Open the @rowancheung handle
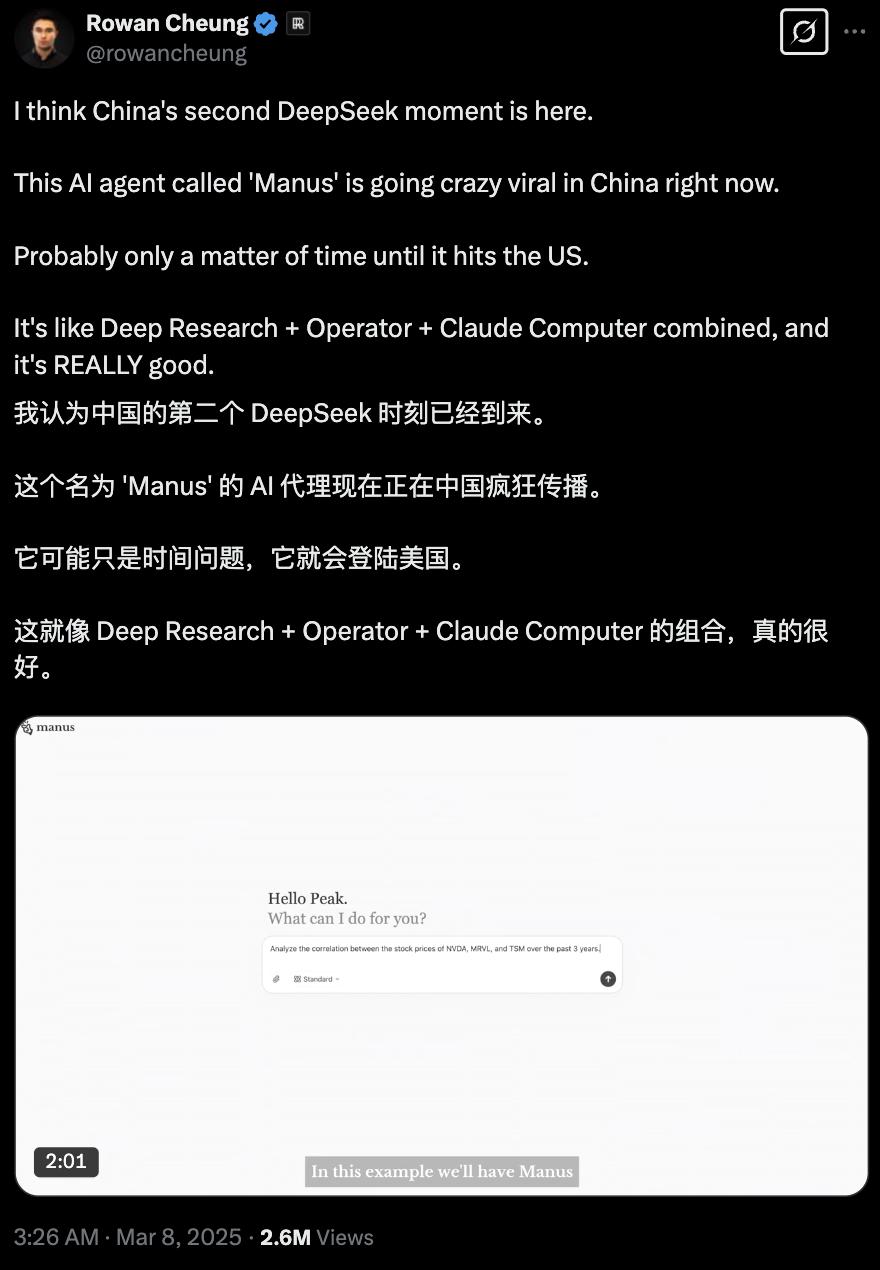880x1270 pixels. [166, 53]
